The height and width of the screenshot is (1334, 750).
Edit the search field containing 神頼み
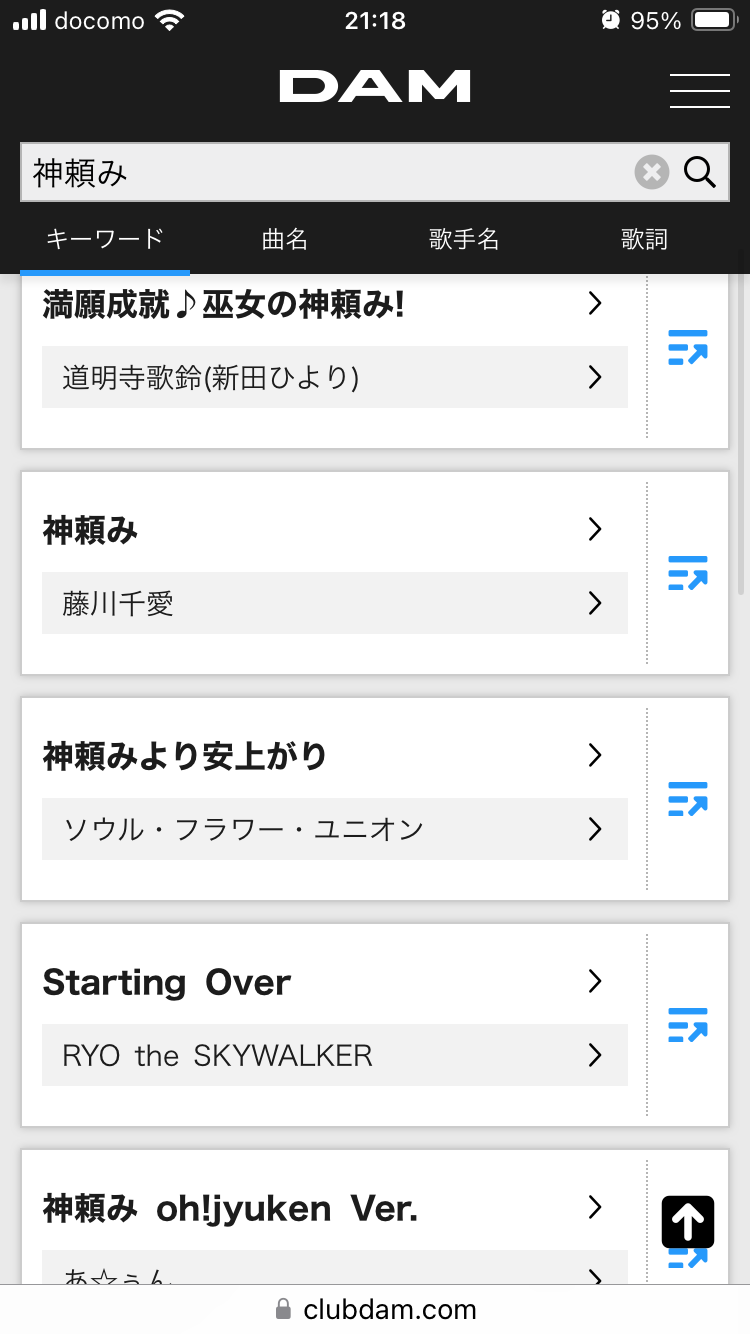(x=326, y=173)
